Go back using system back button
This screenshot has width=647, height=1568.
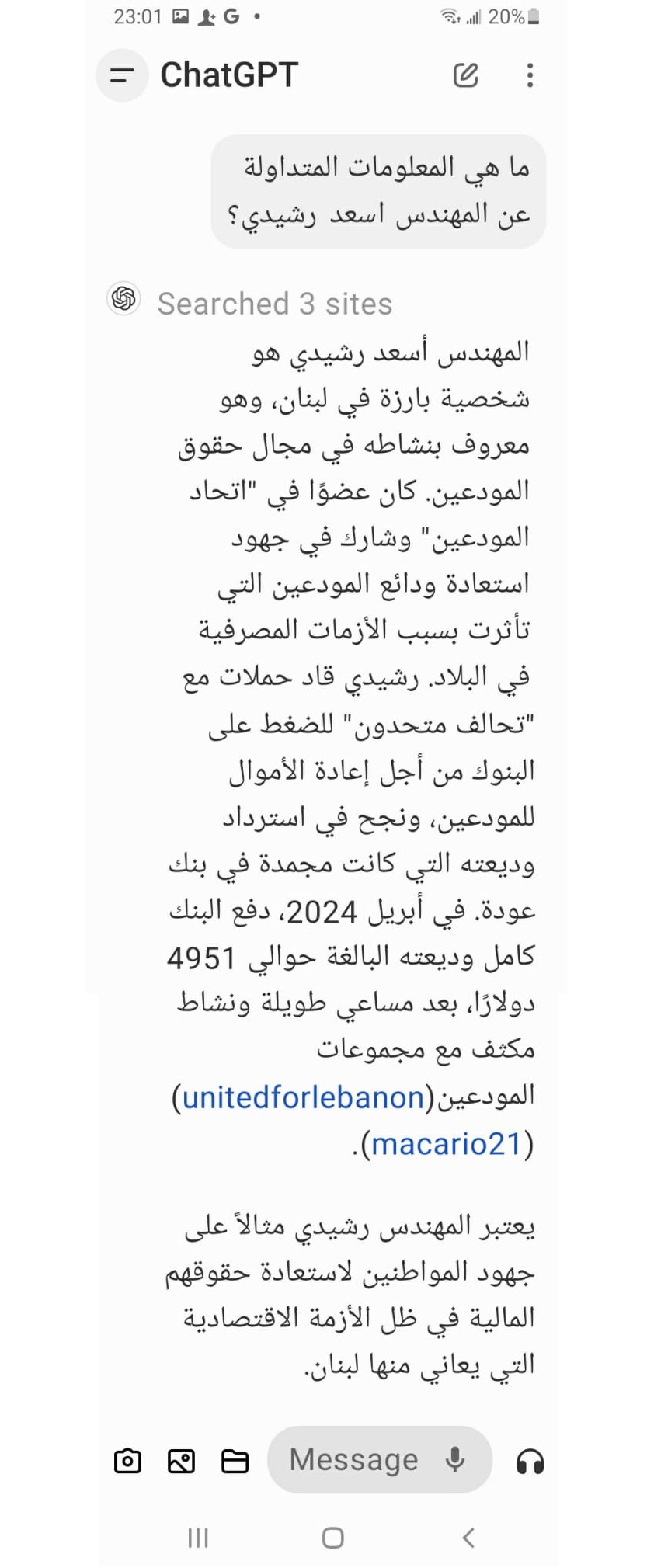(468, 1537)
